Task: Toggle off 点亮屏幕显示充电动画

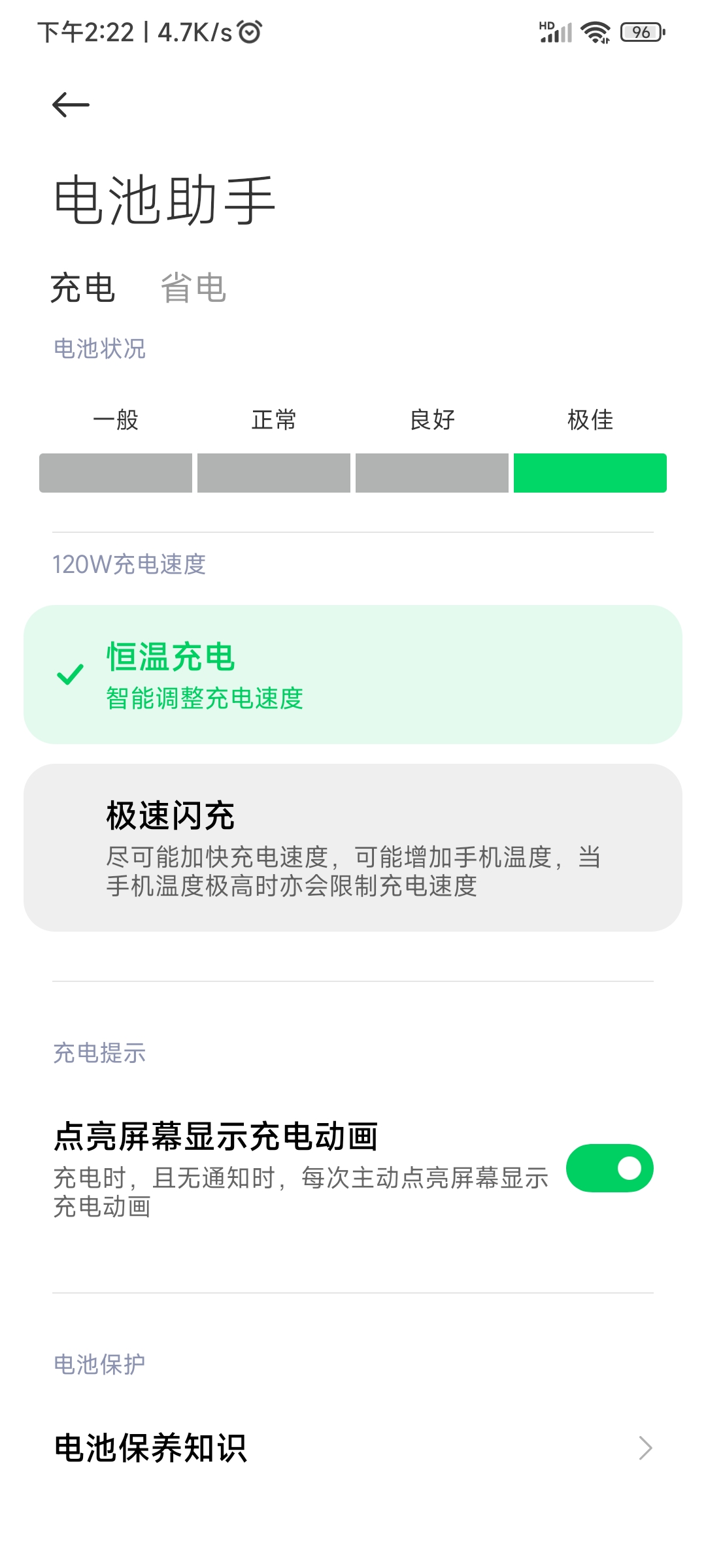Action: [x=609, y=1168]
